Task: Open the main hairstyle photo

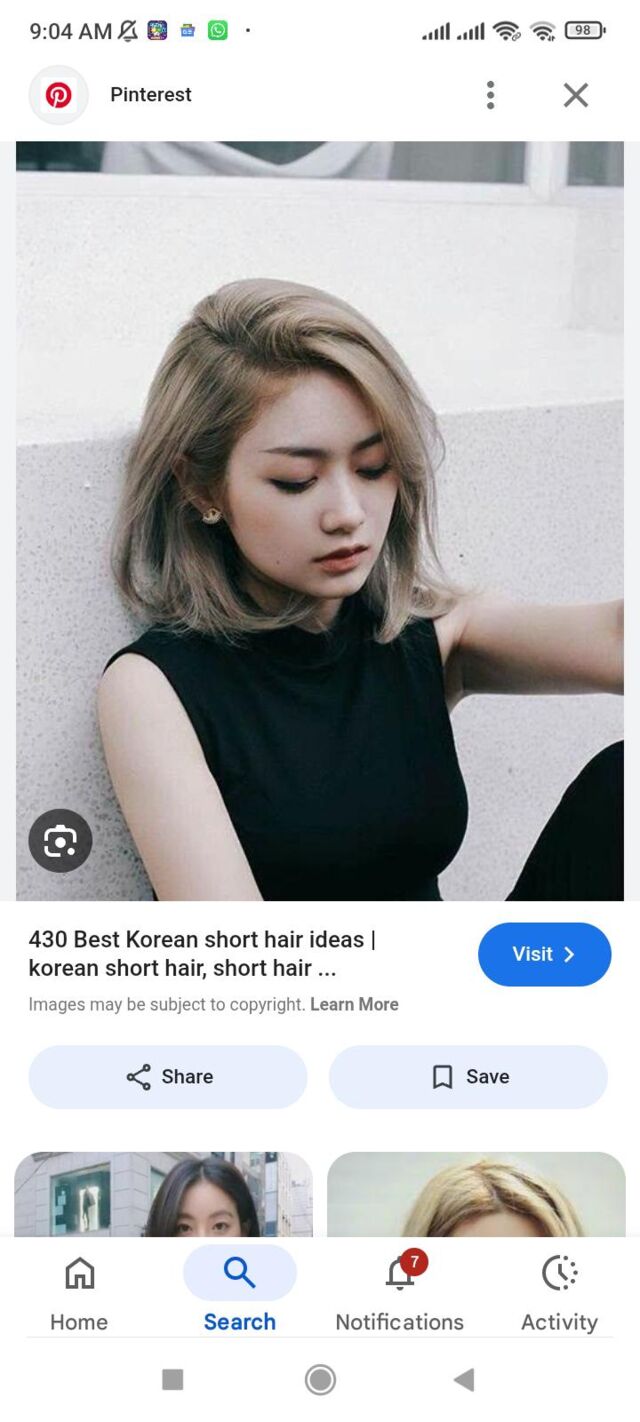Action: [320, 520]
